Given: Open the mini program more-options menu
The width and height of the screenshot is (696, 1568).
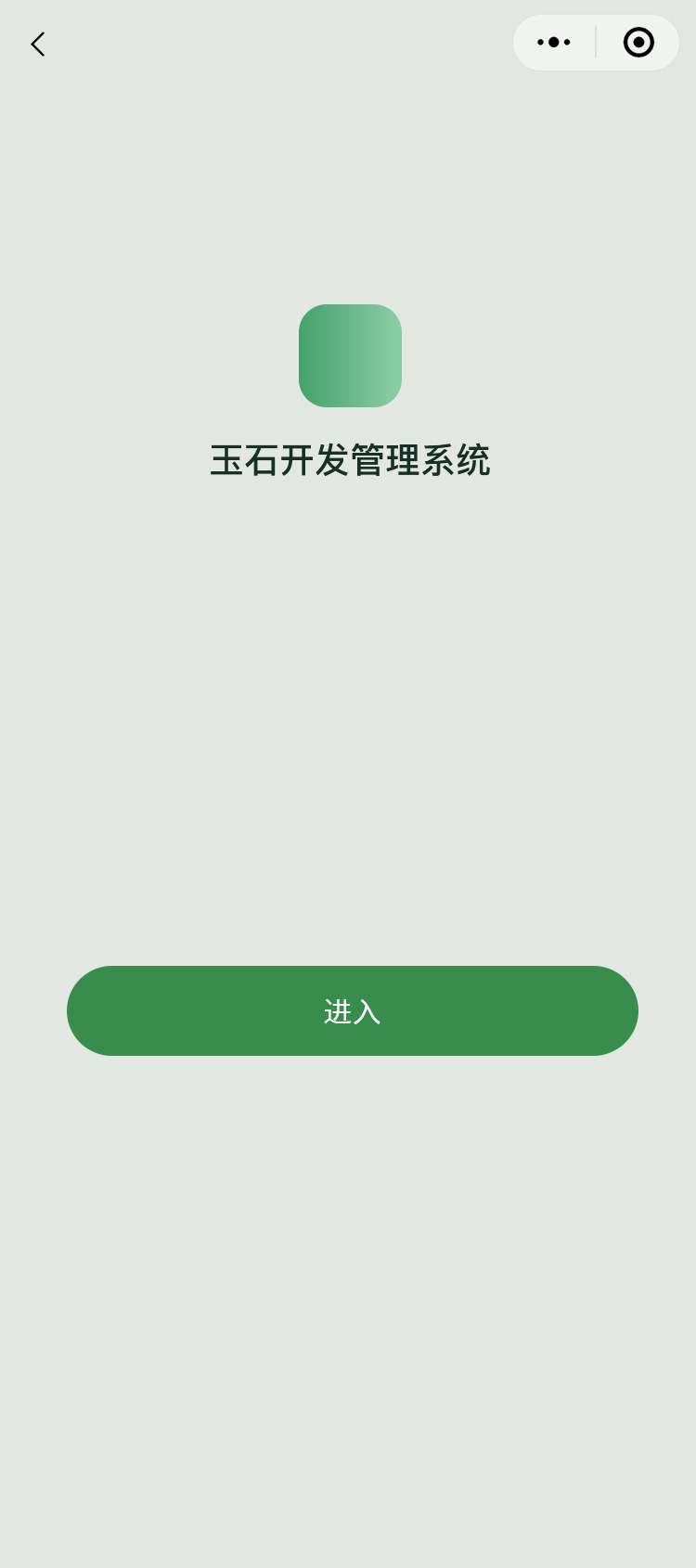Looking at the screenshot, I should [x=554, y=42].
